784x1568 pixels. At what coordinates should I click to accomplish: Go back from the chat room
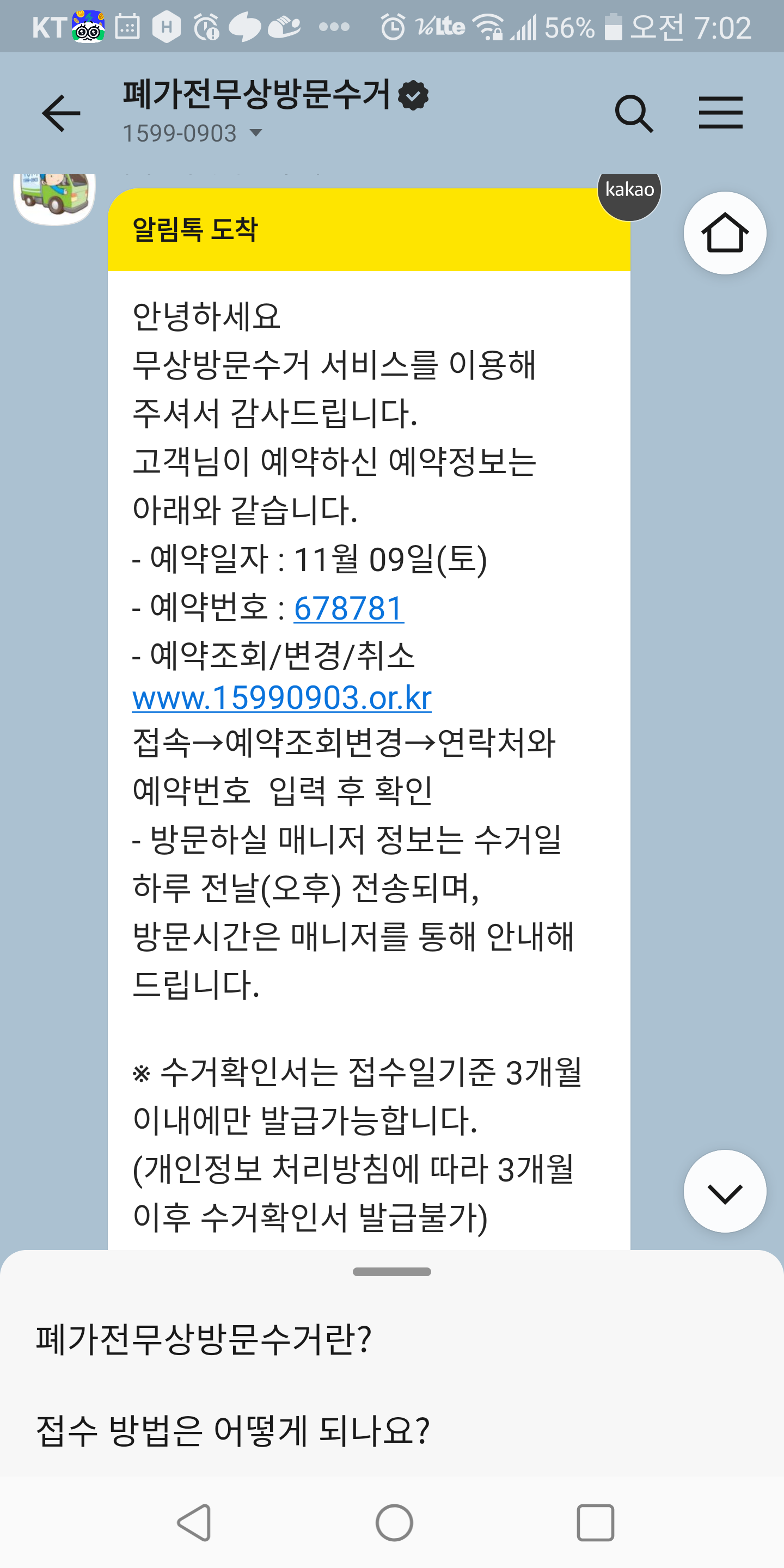(61, 113)
